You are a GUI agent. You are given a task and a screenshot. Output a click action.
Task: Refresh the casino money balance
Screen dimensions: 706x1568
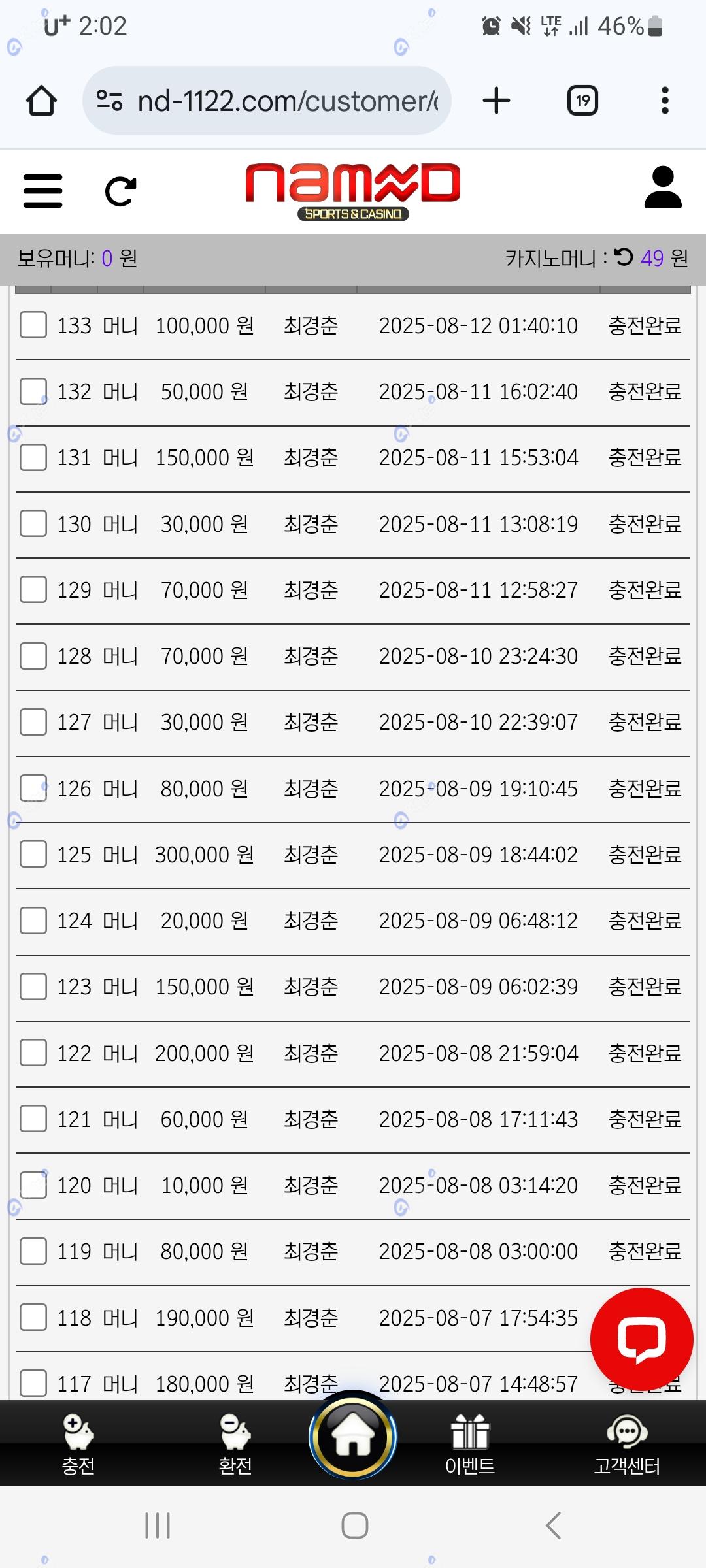[624, 257]
